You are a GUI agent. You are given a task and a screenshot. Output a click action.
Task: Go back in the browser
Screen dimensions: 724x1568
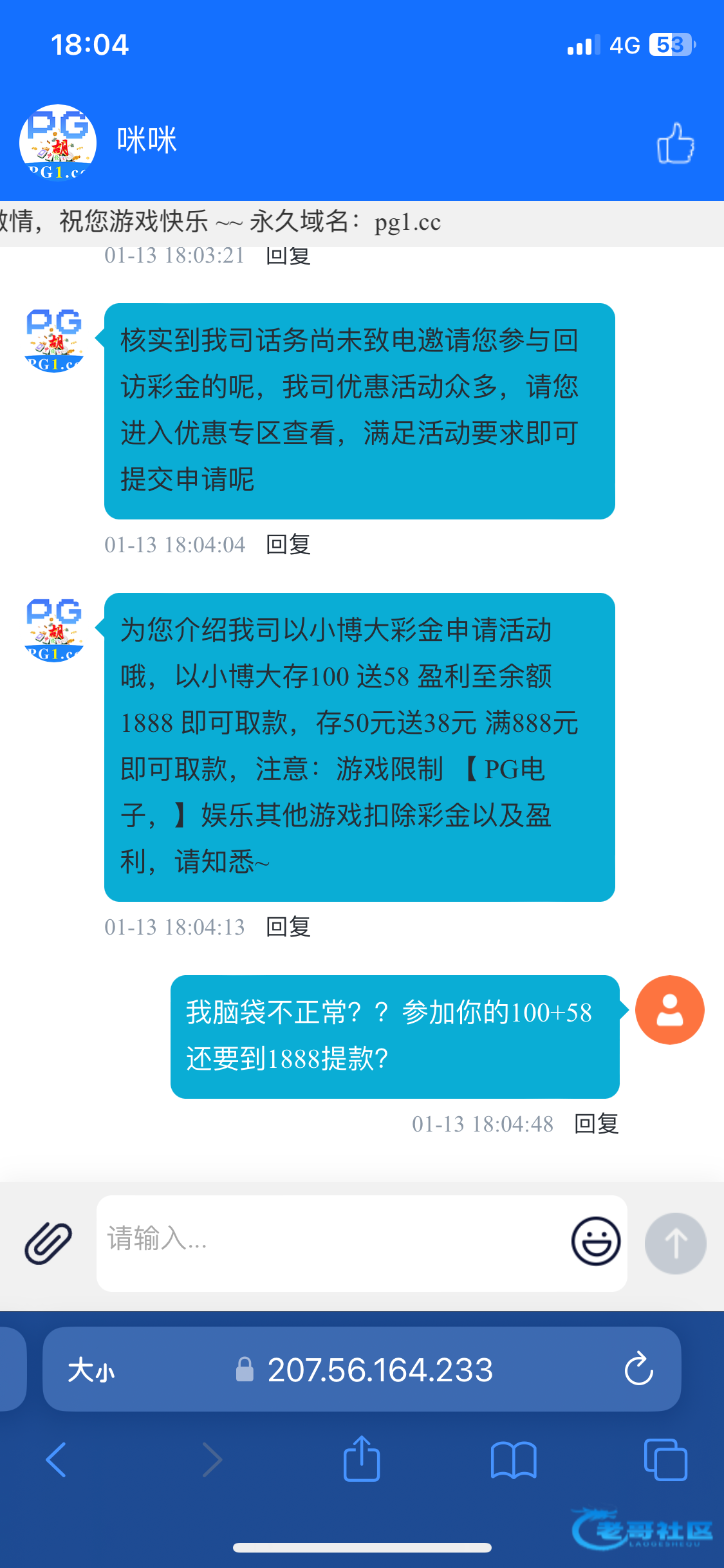tap(56, 1459)
